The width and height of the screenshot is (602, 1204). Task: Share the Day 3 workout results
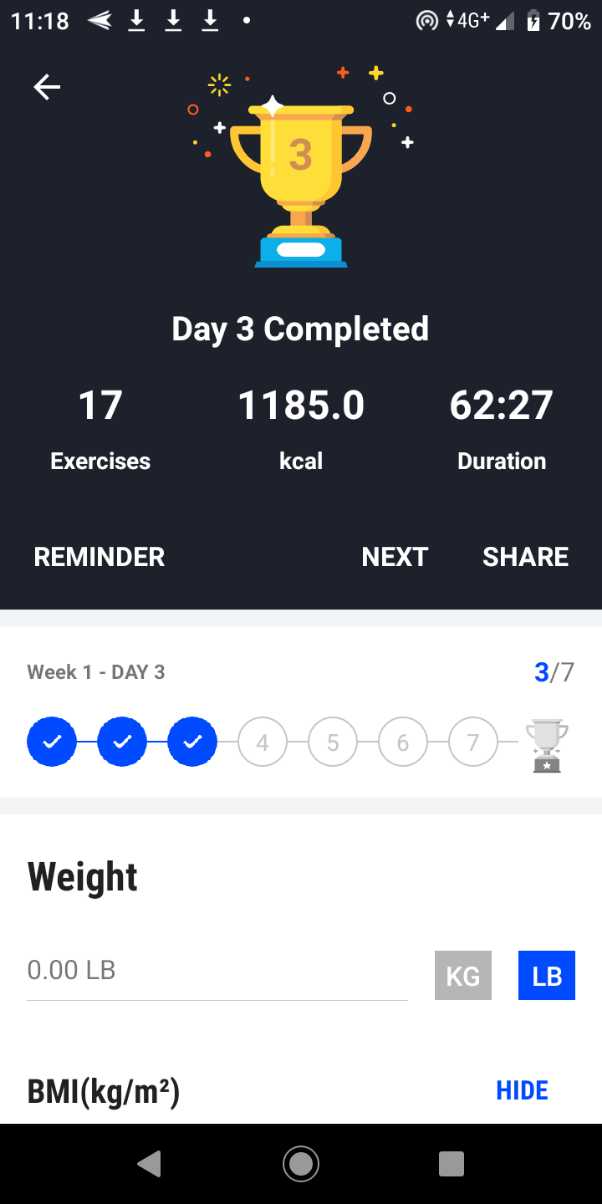pyautogui.click(x=525, y=557)
